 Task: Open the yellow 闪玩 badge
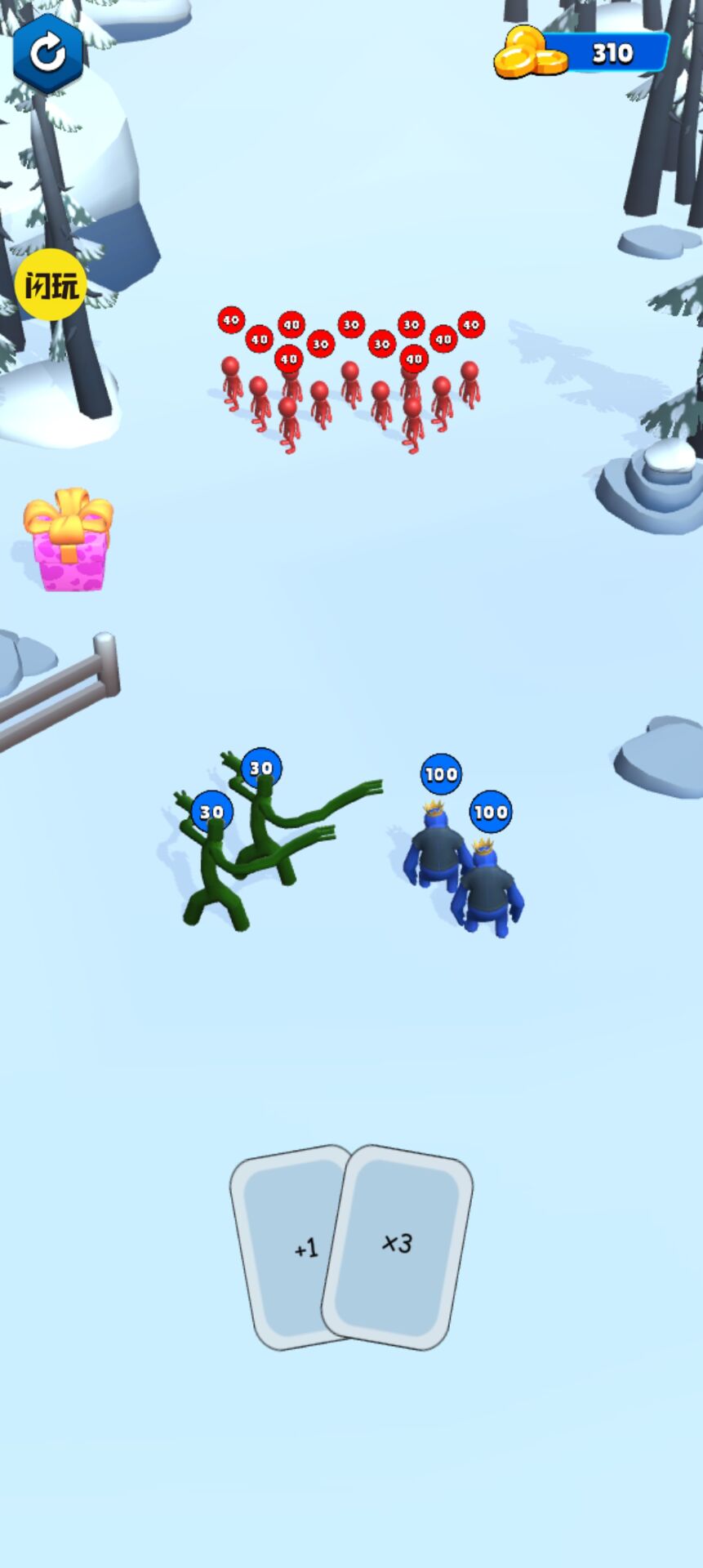click(x=51, y=285)
